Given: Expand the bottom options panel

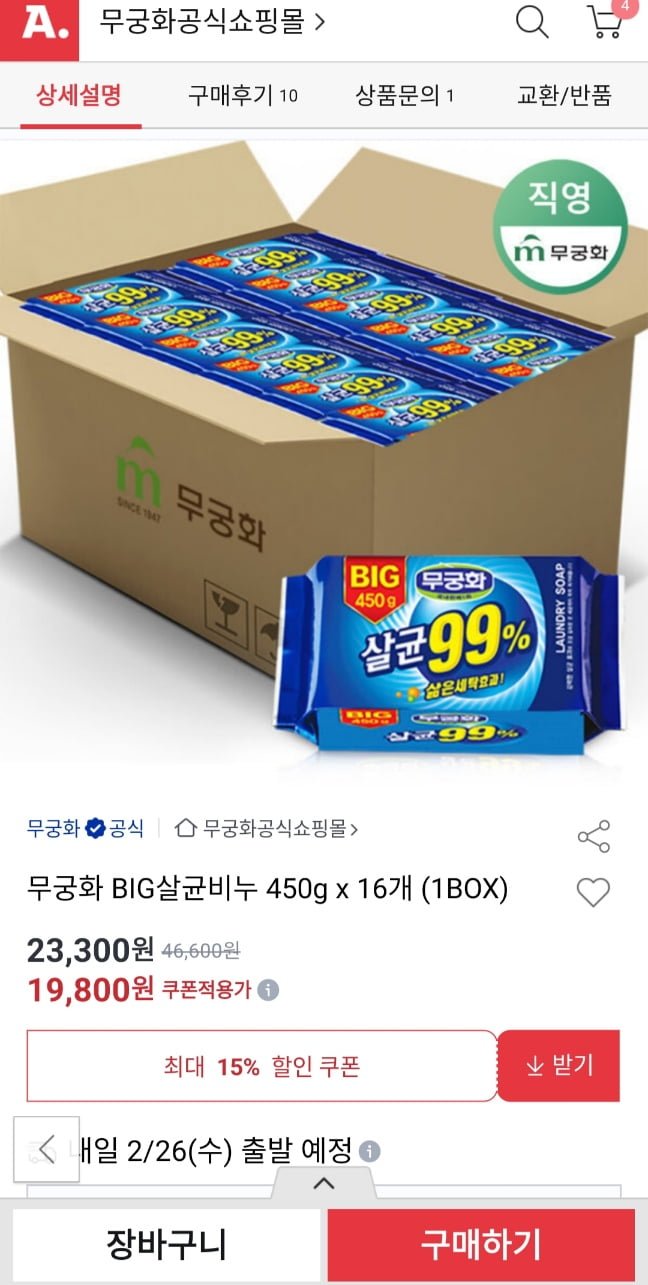Looking at the screenshot, I should pos(323,1184).
